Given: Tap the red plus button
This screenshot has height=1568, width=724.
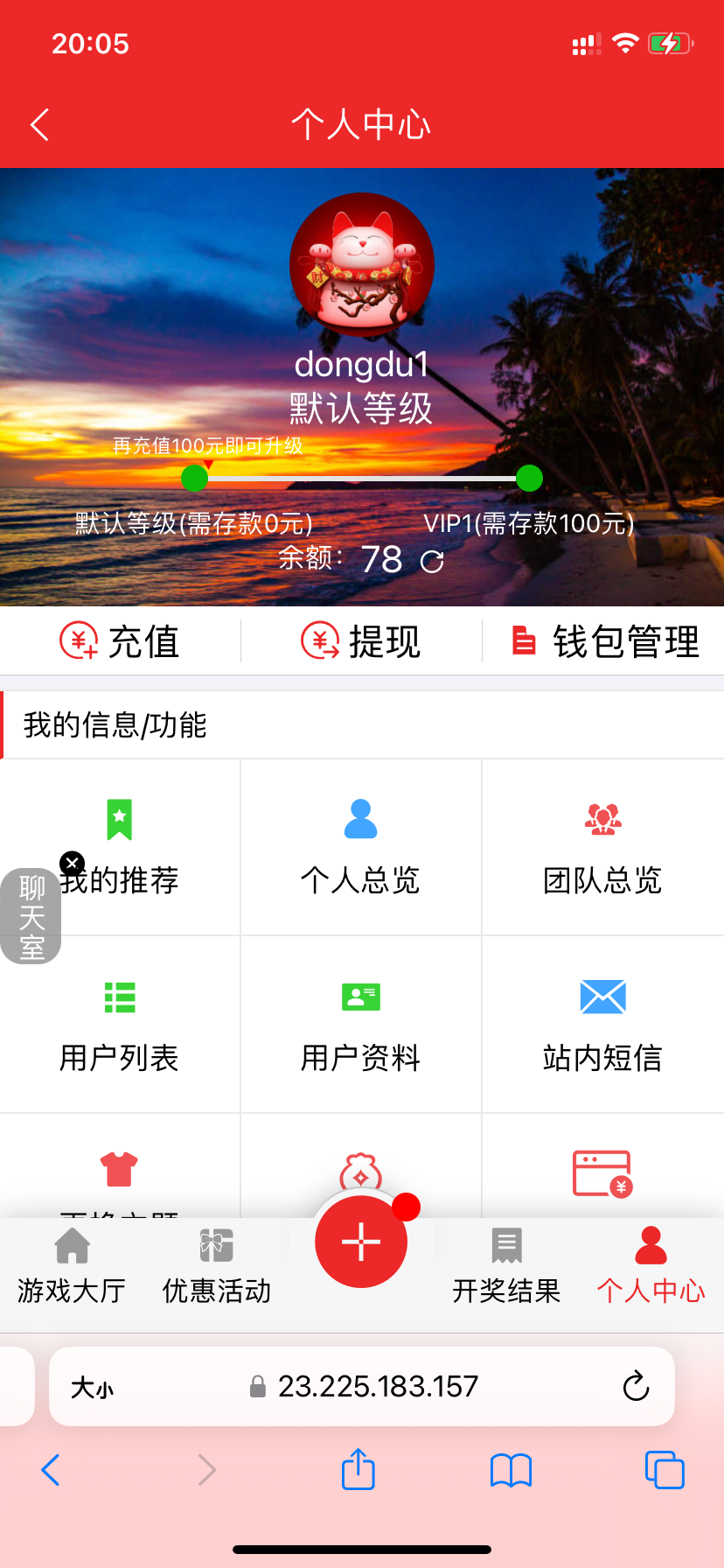Looking at the screenshot, I should coord(361,1242).
